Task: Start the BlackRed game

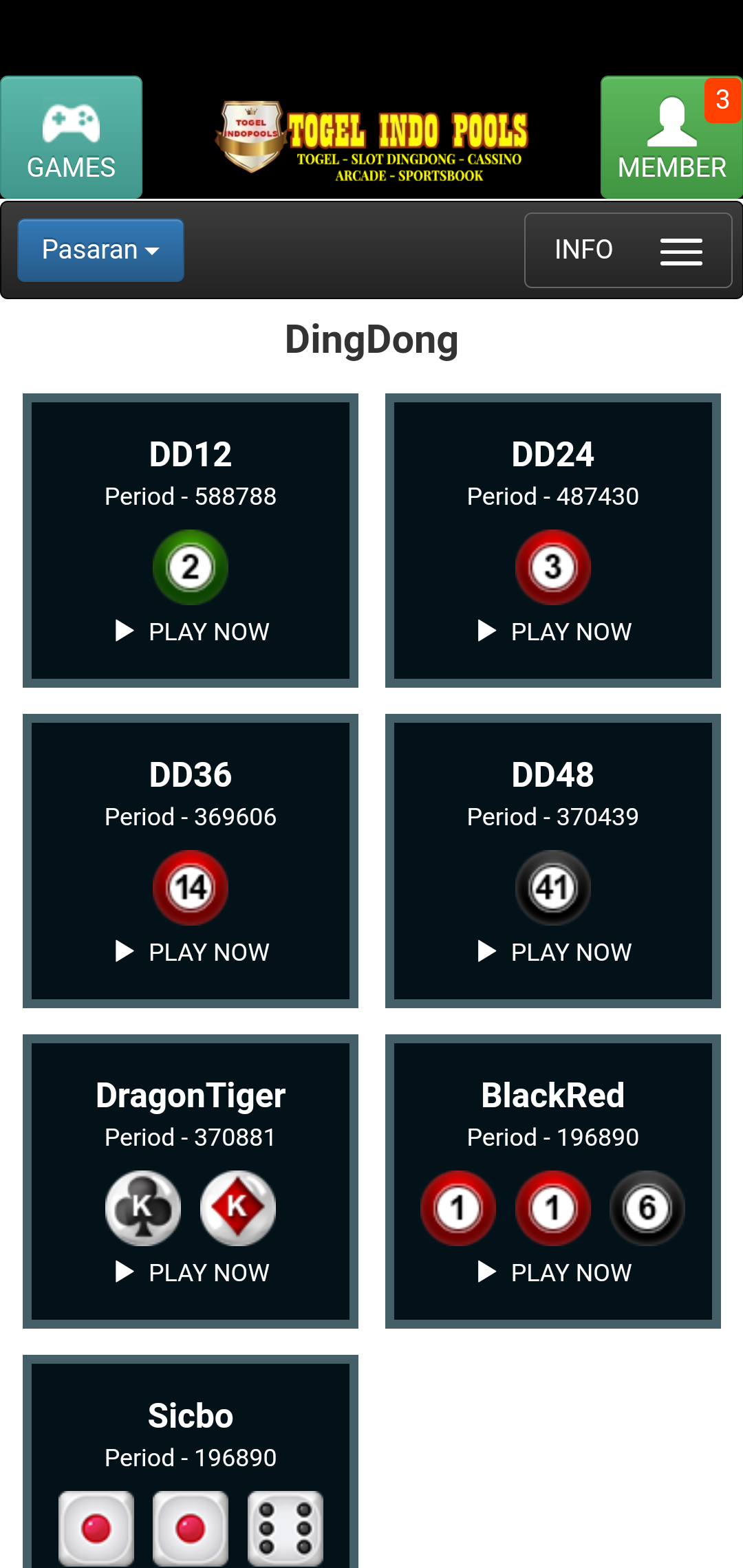Action: tap(554, 1272)
